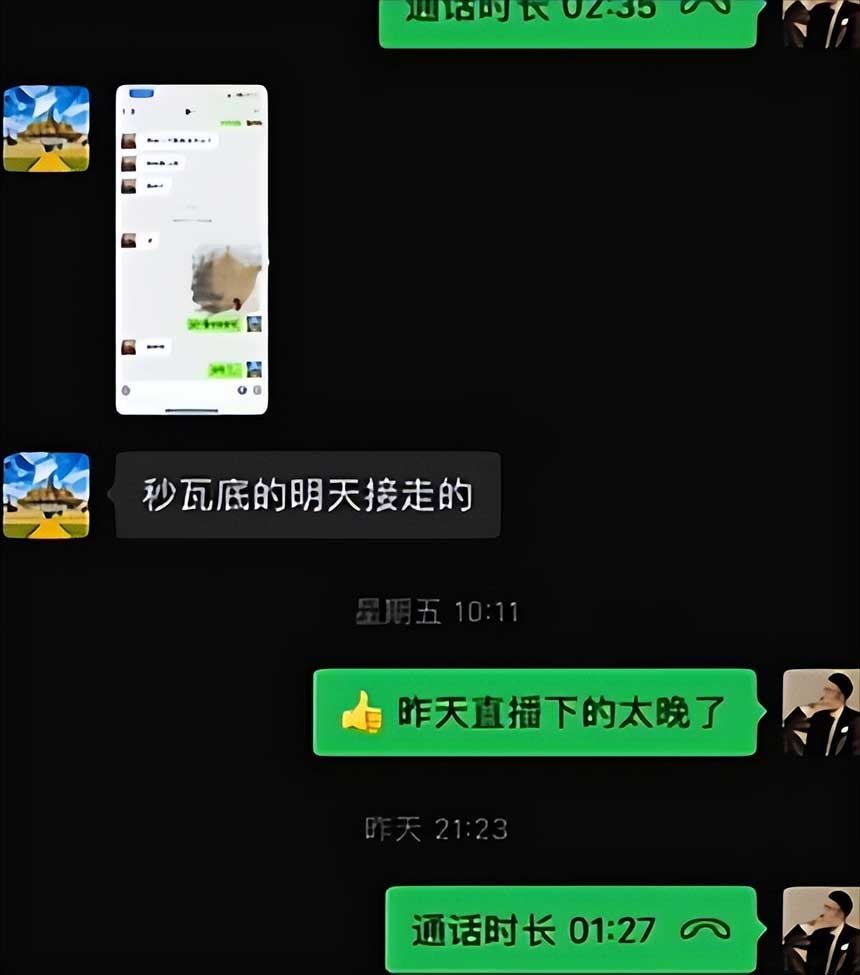
Task: Open sender's avatar beside 秒瓦底的明天接走的
Action: [x=46, y=495]
